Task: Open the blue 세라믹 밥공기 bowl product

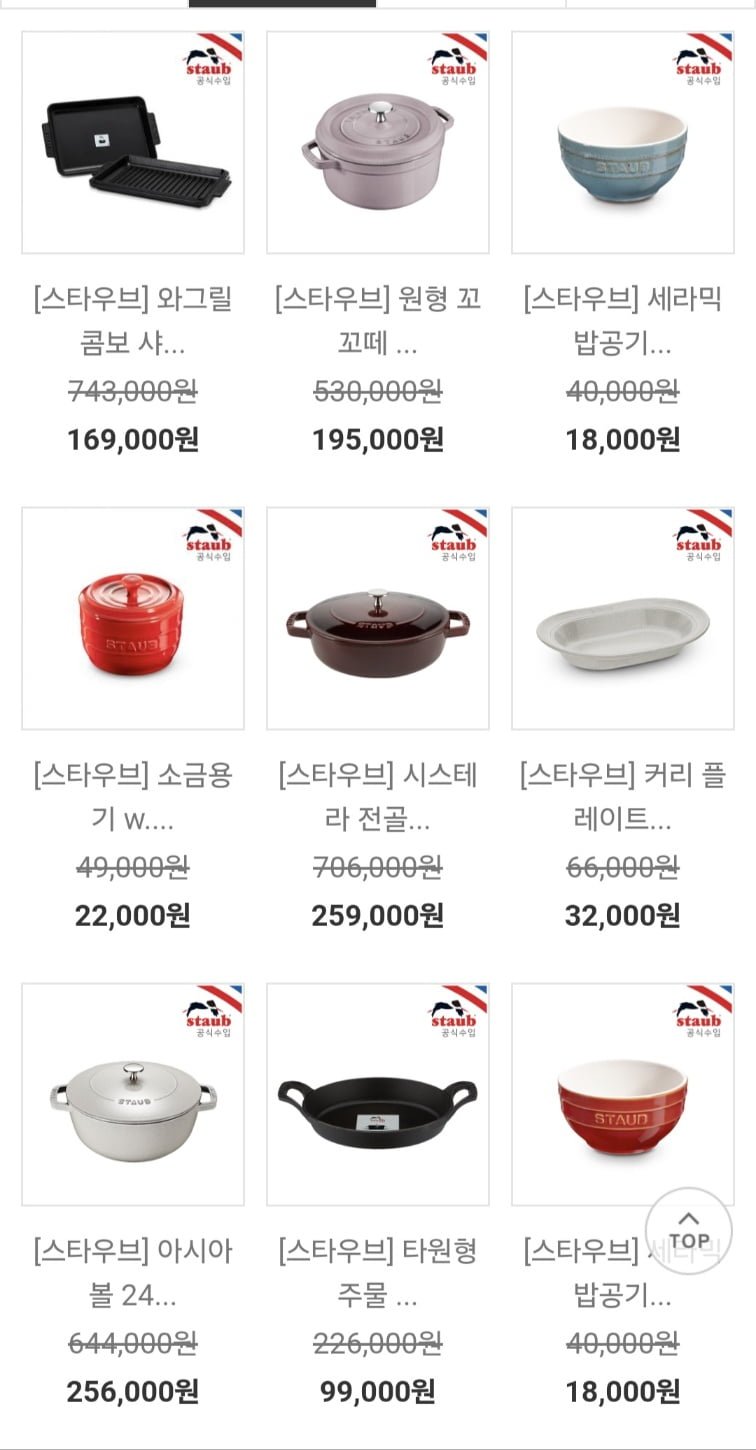Action: tap(622, 143)
